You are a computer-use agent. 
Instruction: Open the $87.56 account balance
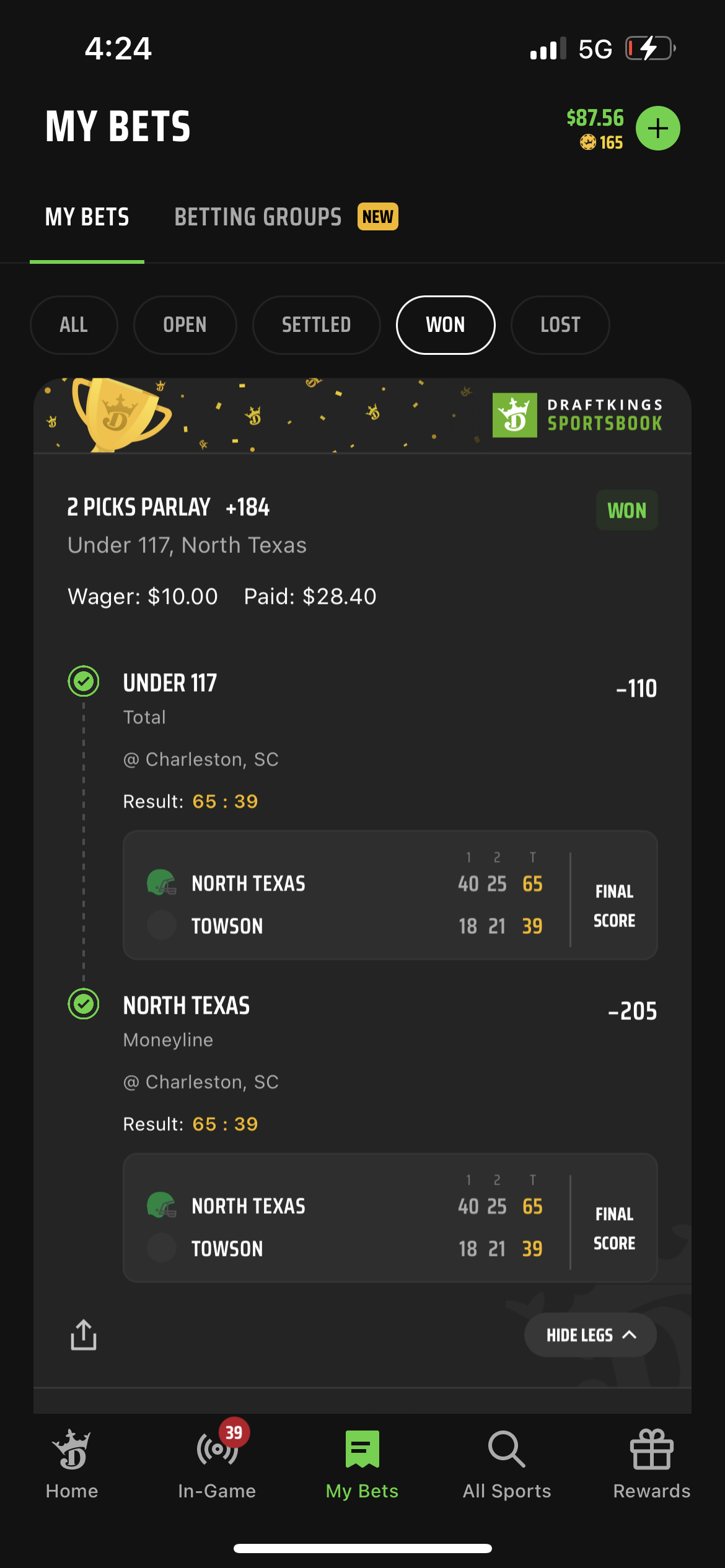tap(595, 118)
